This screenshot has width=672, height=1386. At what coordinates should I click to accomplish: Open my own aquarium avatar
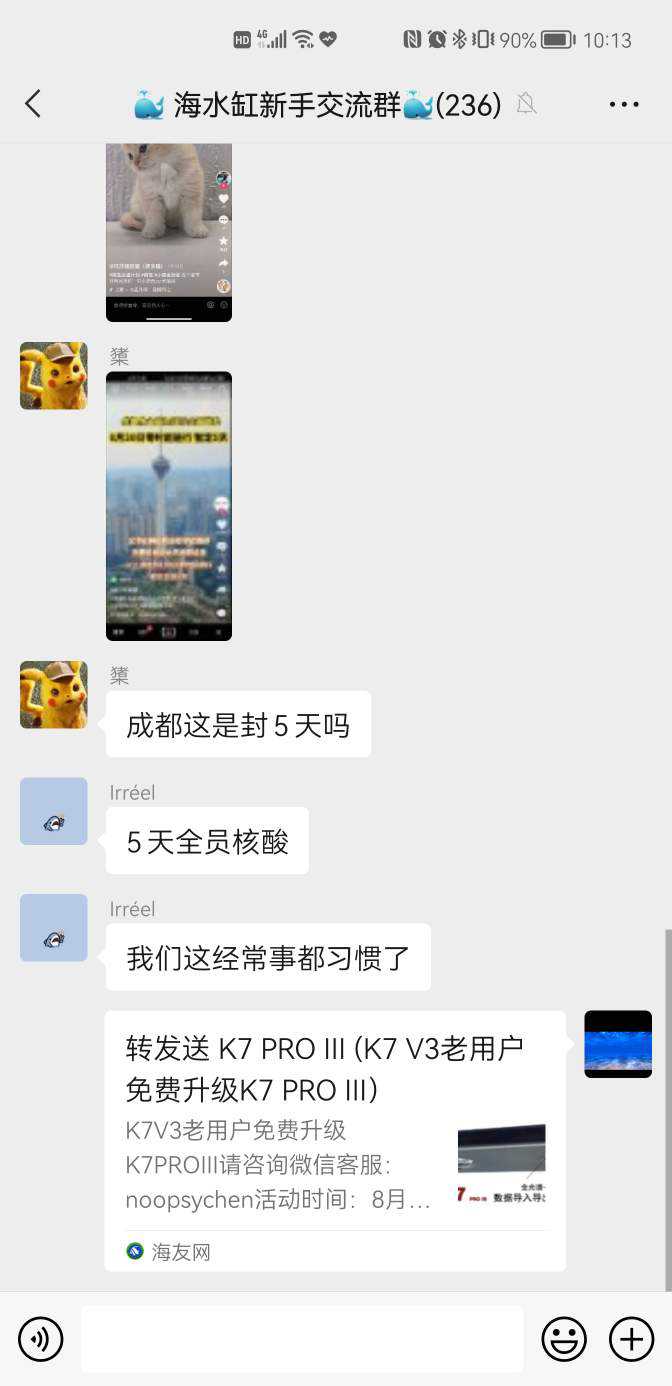pos(617,1044)
